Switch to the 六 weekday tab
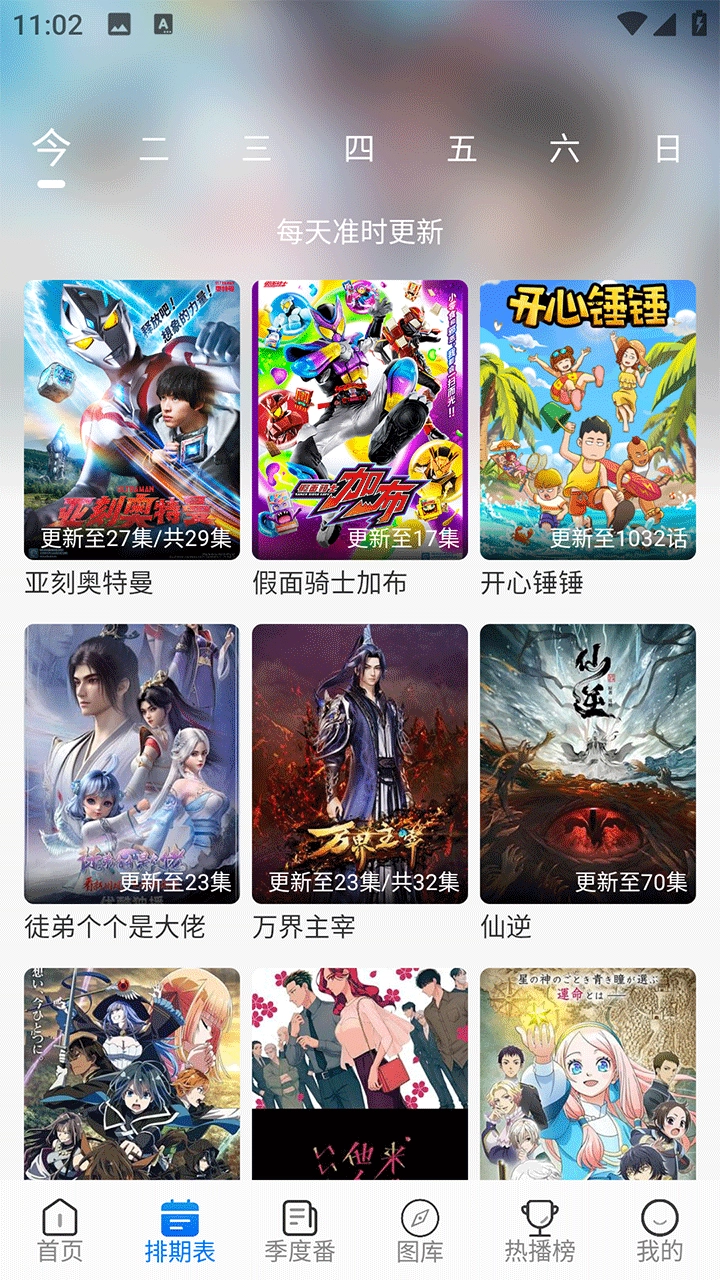The height and width of the screenshot is (1280, 720). coord(564,150)
